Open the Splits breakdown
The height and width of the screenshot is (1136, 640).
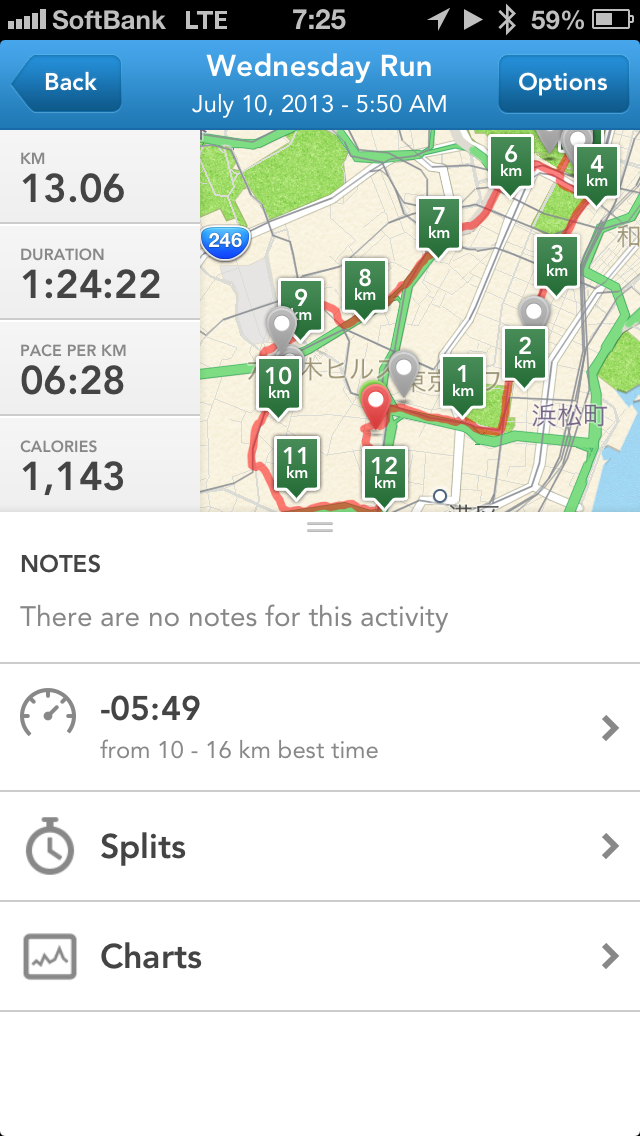(320, 847)
